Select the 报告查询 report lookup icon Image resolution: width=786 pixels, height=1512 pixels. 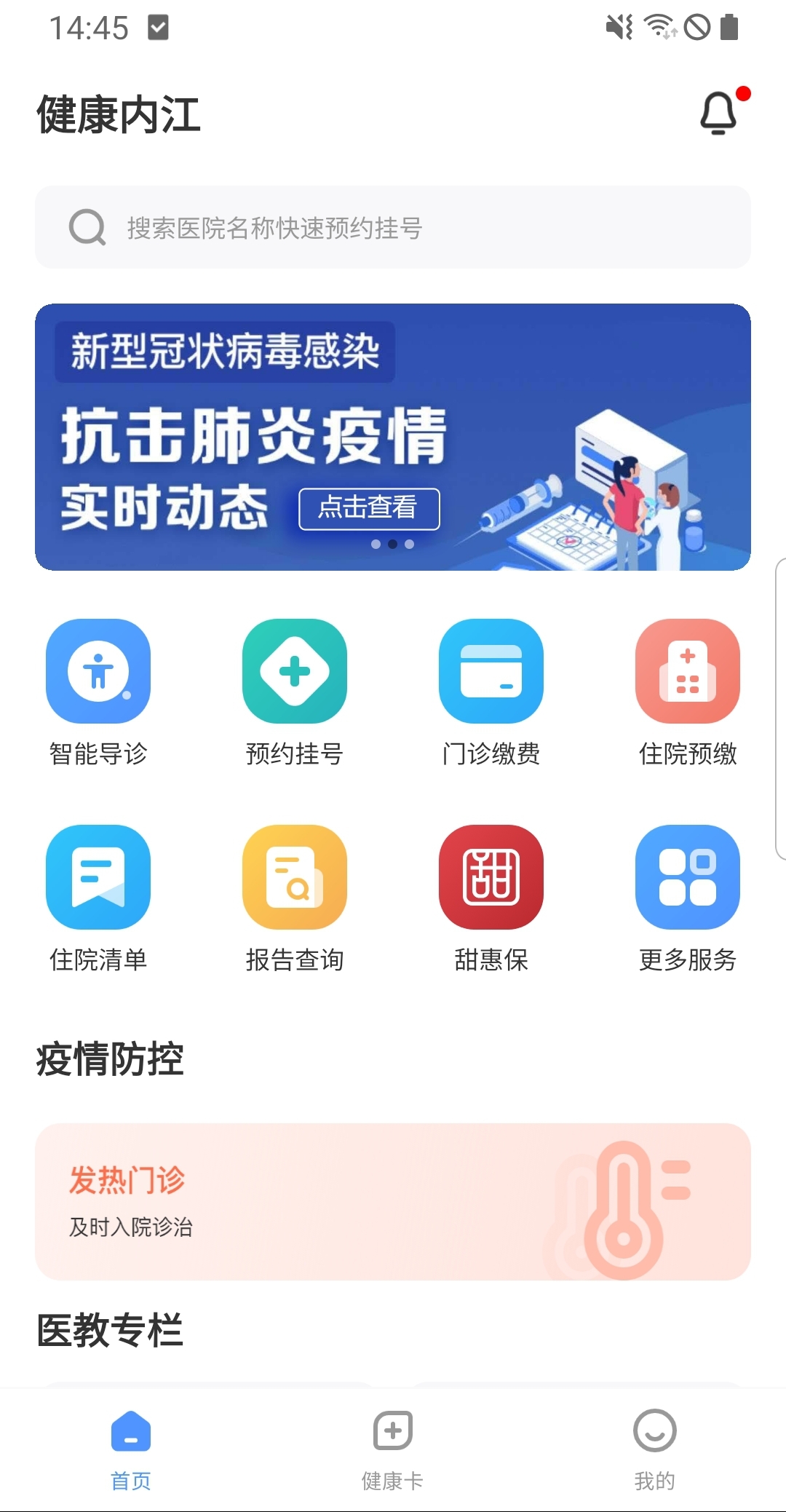(x=295, y=878)
